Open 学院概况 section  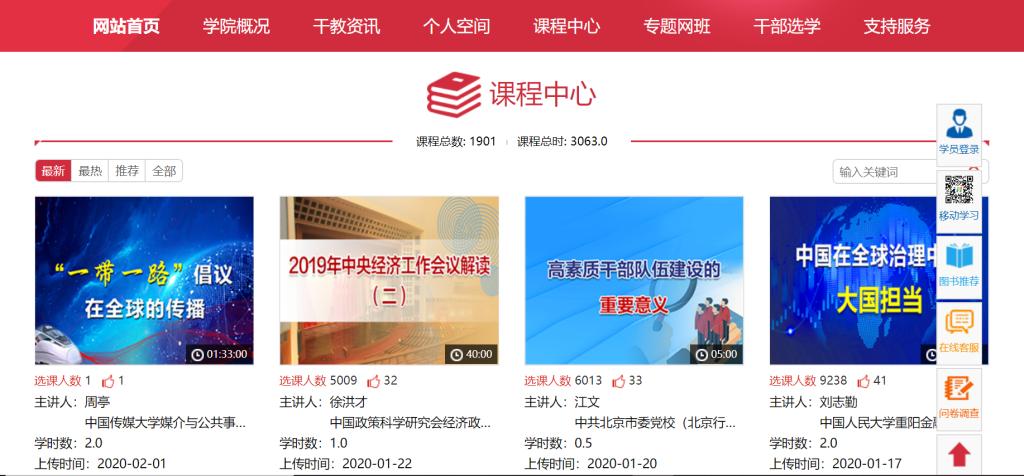click(x=236, y=26)
